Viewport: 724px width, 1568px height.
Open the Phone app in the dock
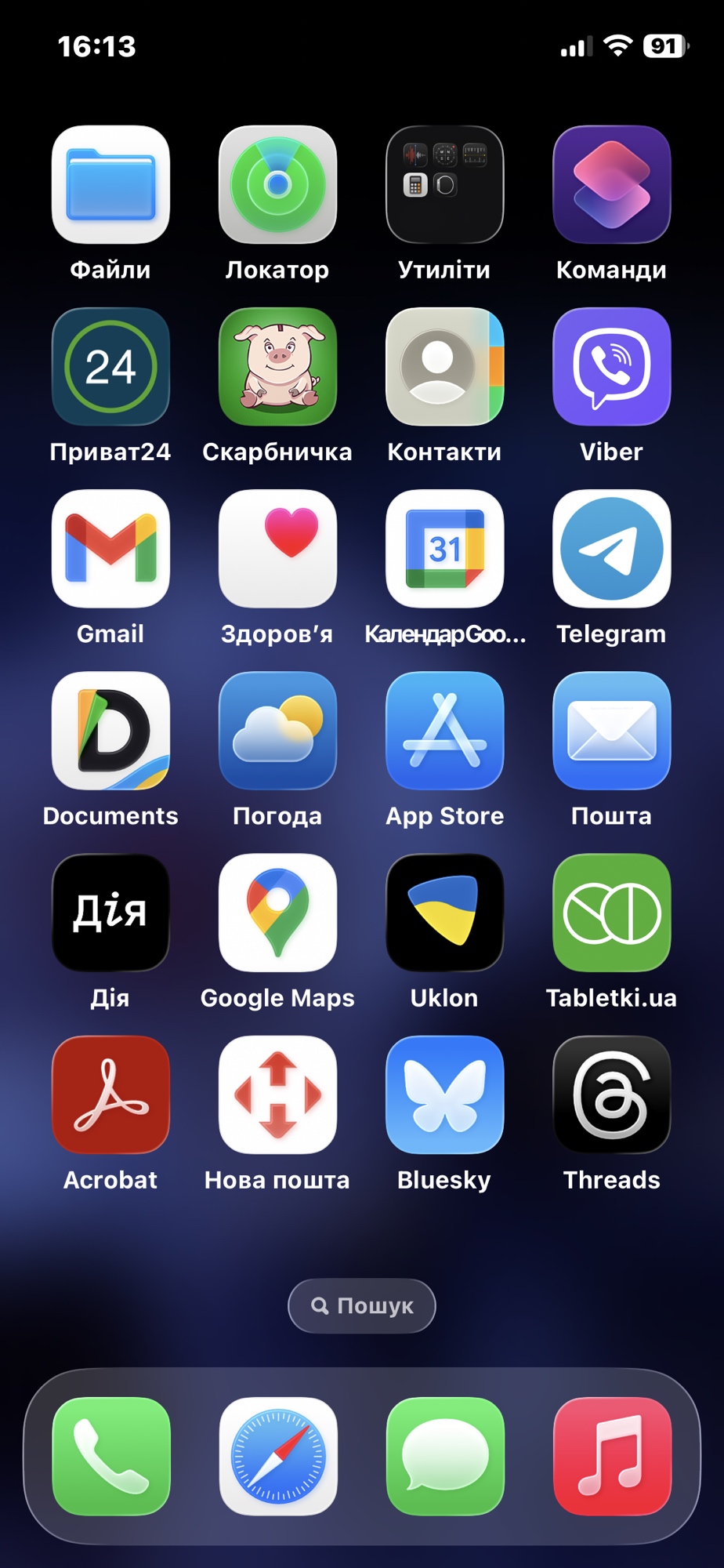click(x=111, y=1456)
